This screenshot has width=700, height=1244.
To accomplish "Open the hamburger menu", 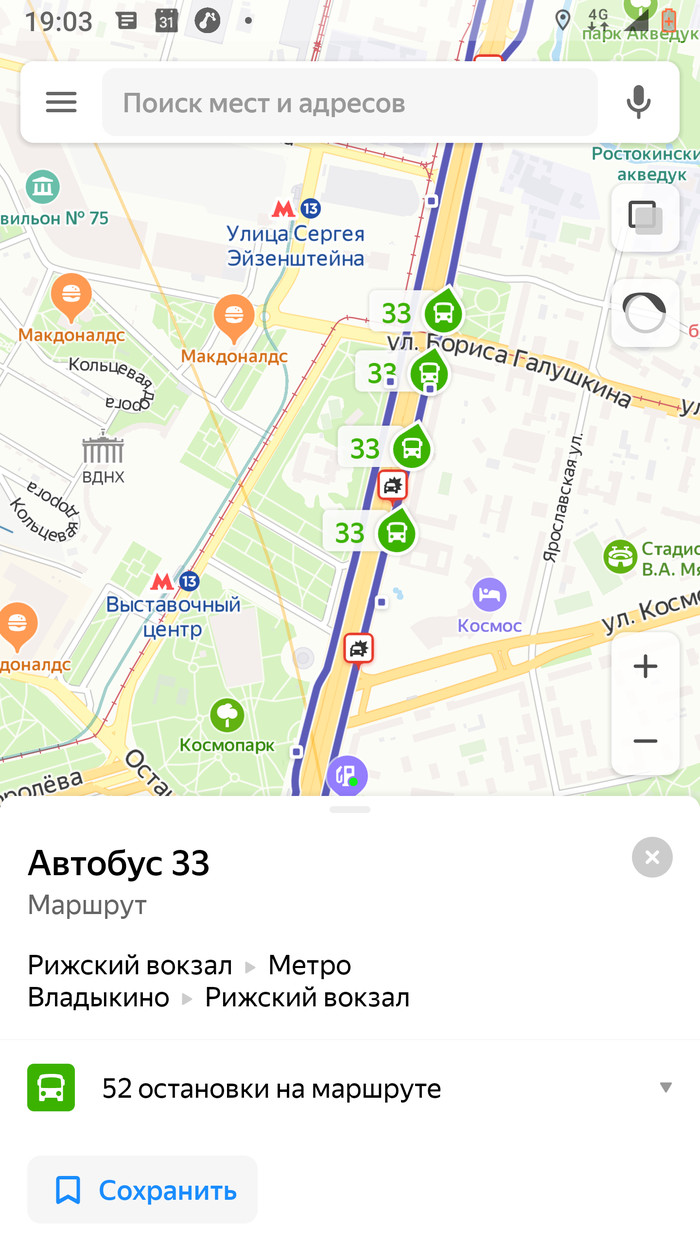I will tap(61, 102).
